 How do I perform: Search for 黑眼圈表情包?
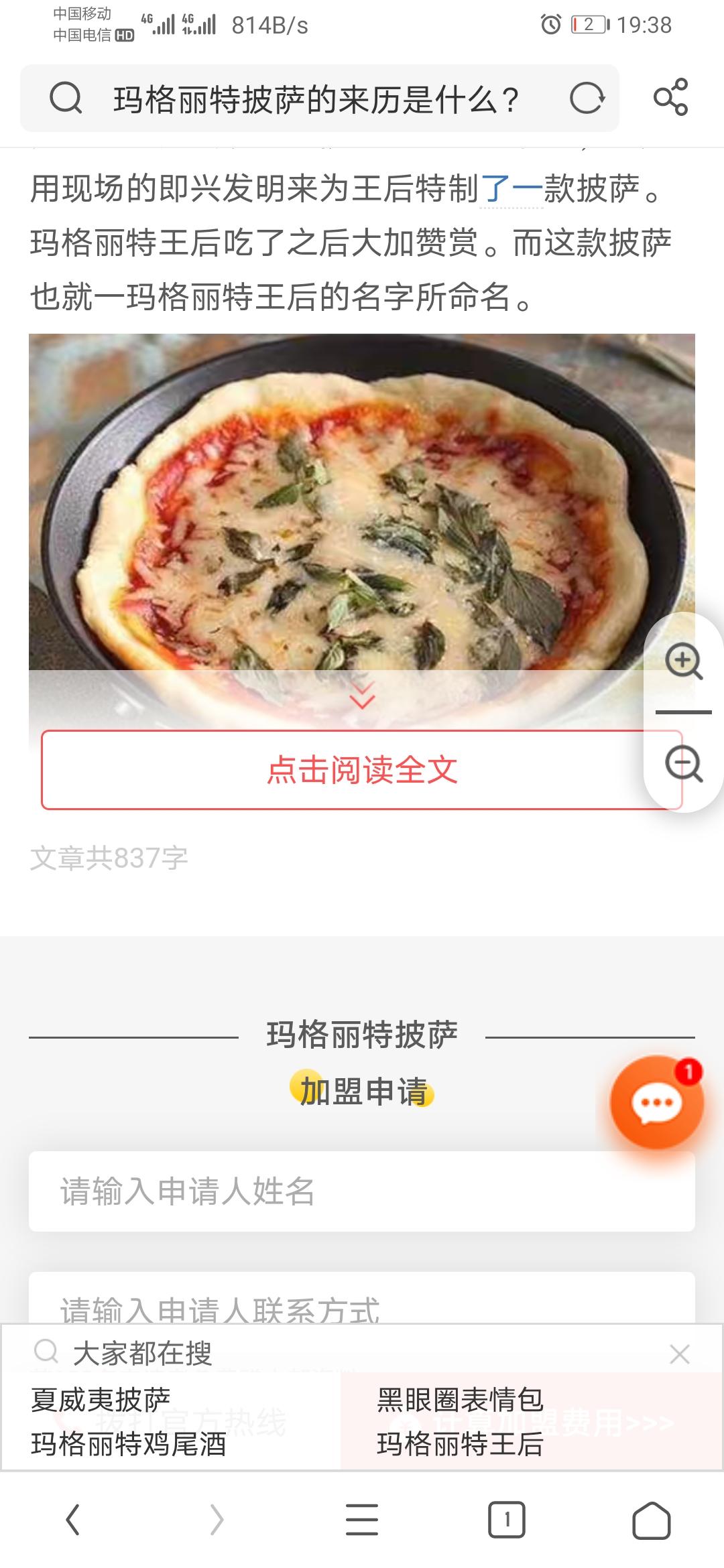click(x=460, y=1400)
